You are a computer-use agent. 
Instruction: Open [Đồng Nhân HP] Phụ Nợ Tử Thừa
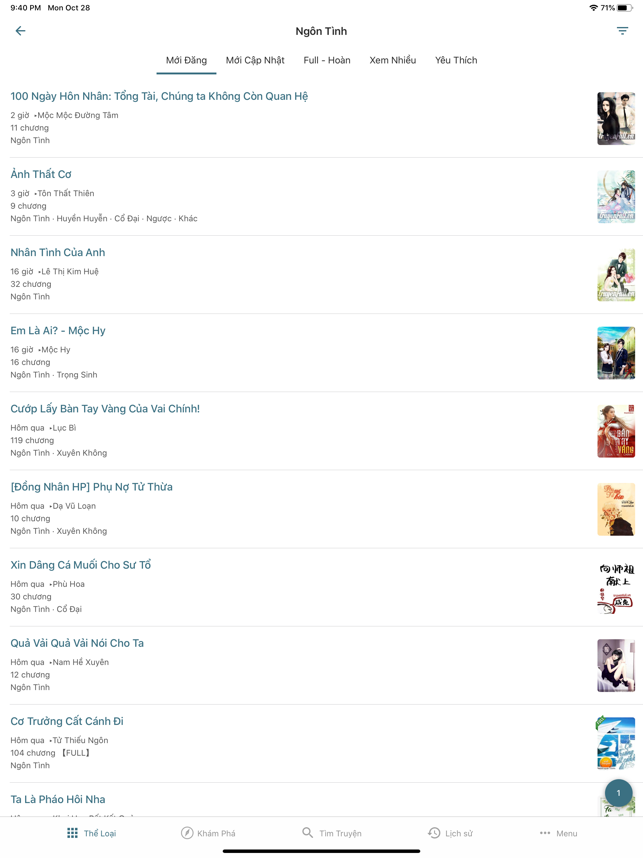click(91, 487)
